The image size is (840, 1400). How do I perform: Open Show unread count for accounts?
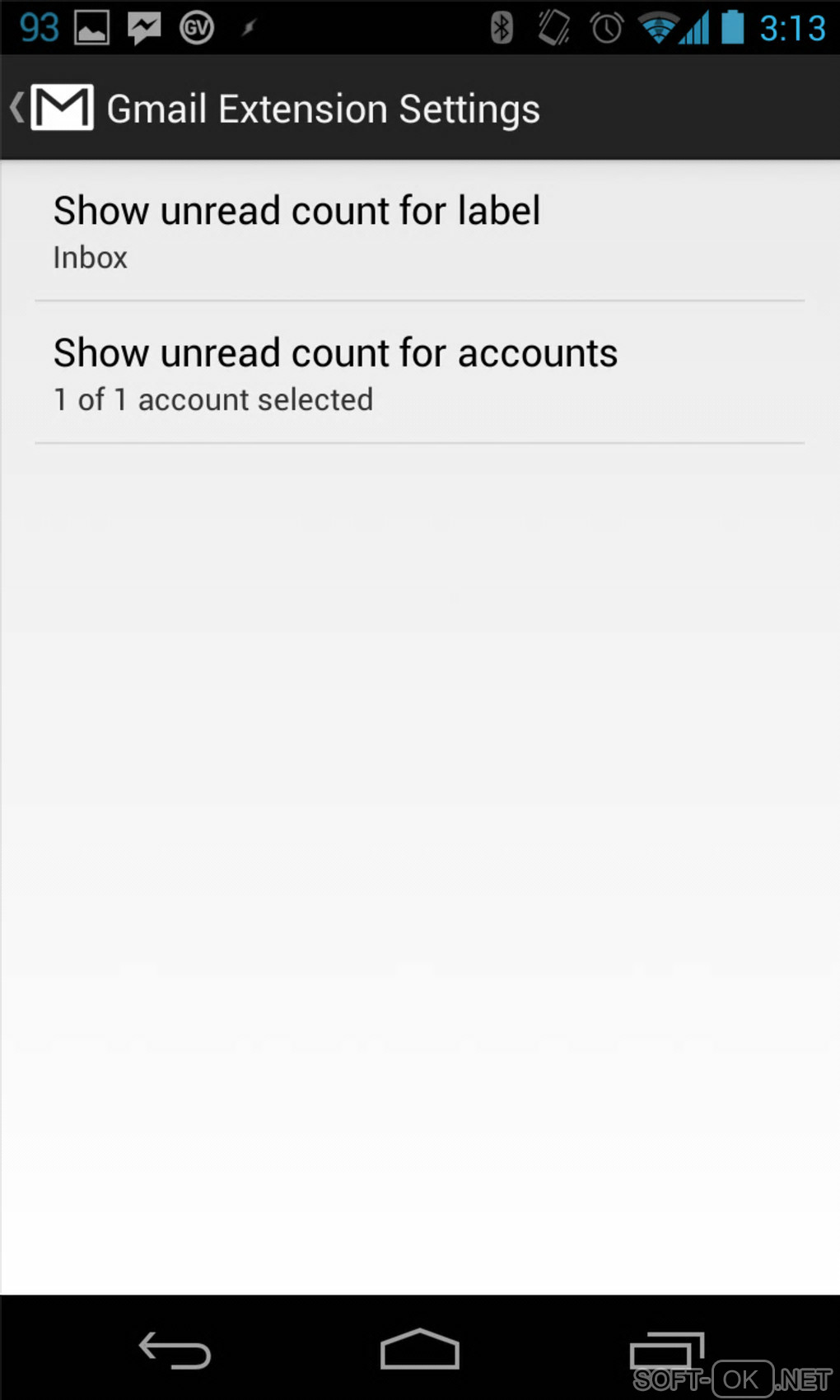click(419, 373)
